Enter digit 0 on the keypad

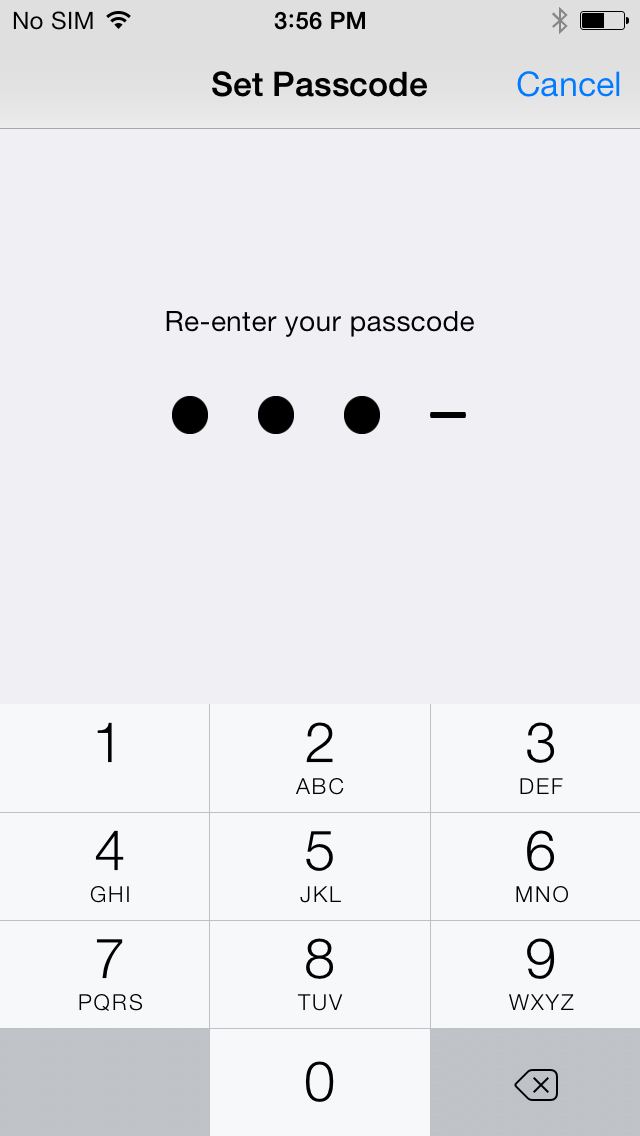(320, 1082)
